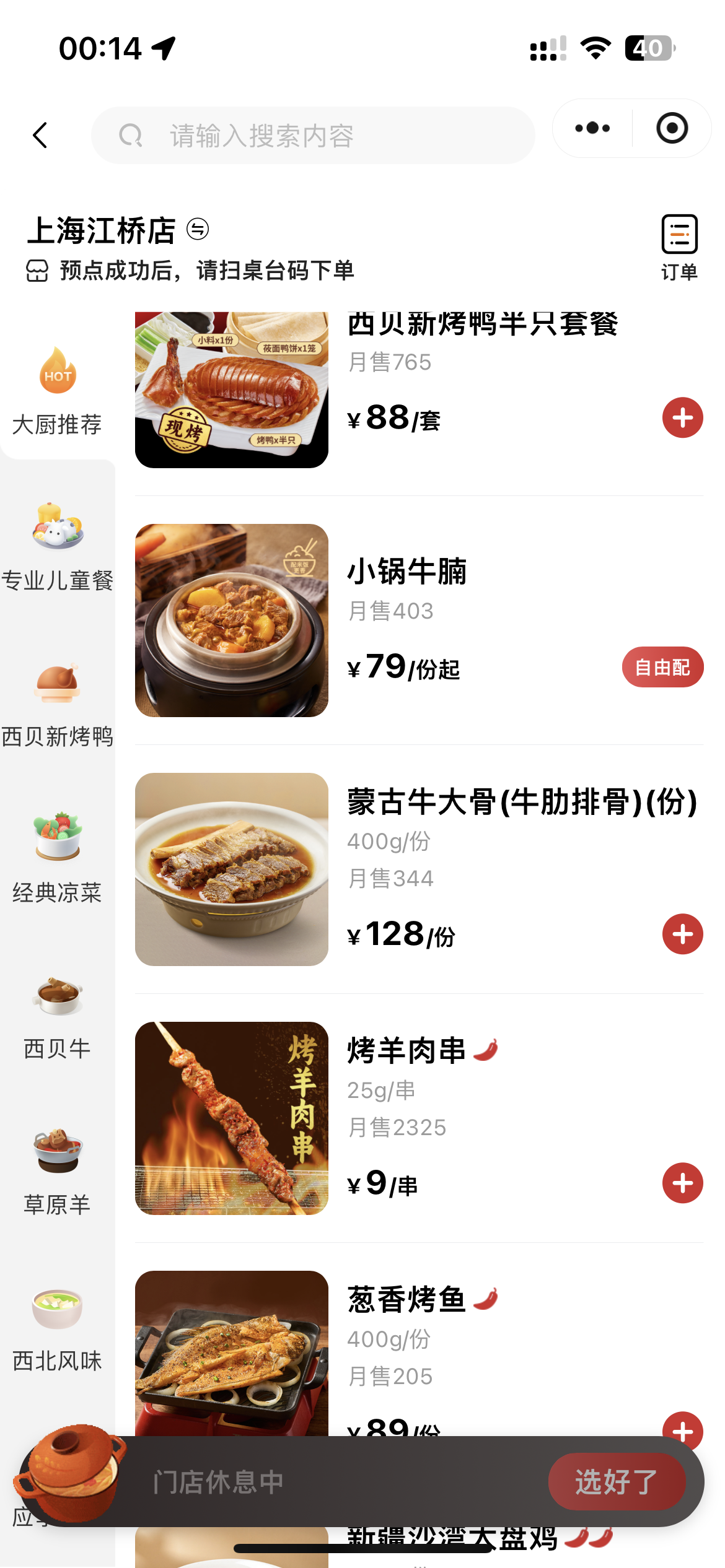The width and height of the screenshot is (725, 1568).
Task: Tap the search box to enter keywords
Action: (313, 136)
